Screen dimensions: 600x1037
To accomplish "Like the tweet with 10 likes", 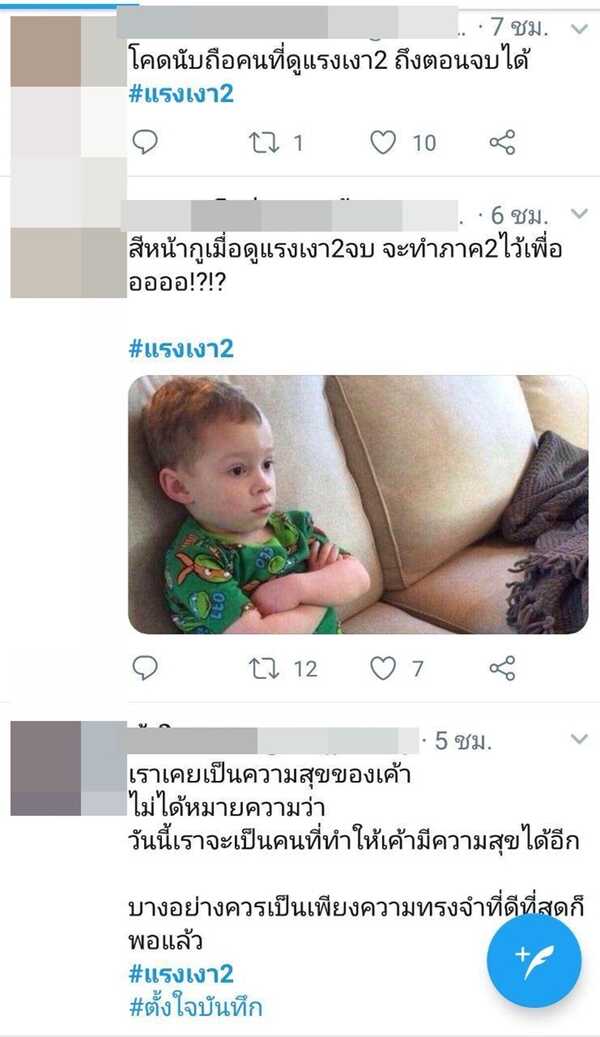I will (383, 143).
